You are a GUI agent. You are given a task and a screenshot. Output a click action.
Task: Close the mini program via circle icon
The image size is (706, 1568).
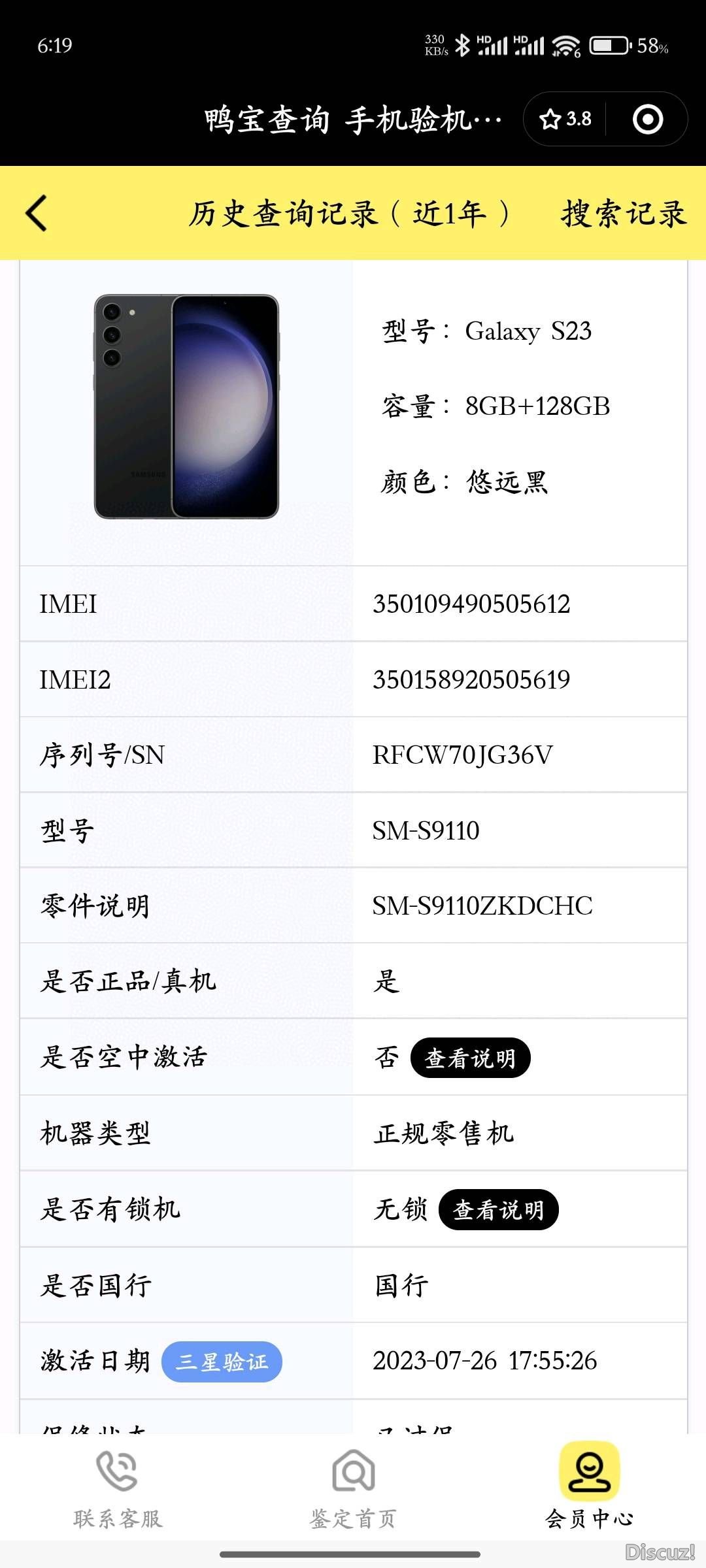(x=647, y=119)
